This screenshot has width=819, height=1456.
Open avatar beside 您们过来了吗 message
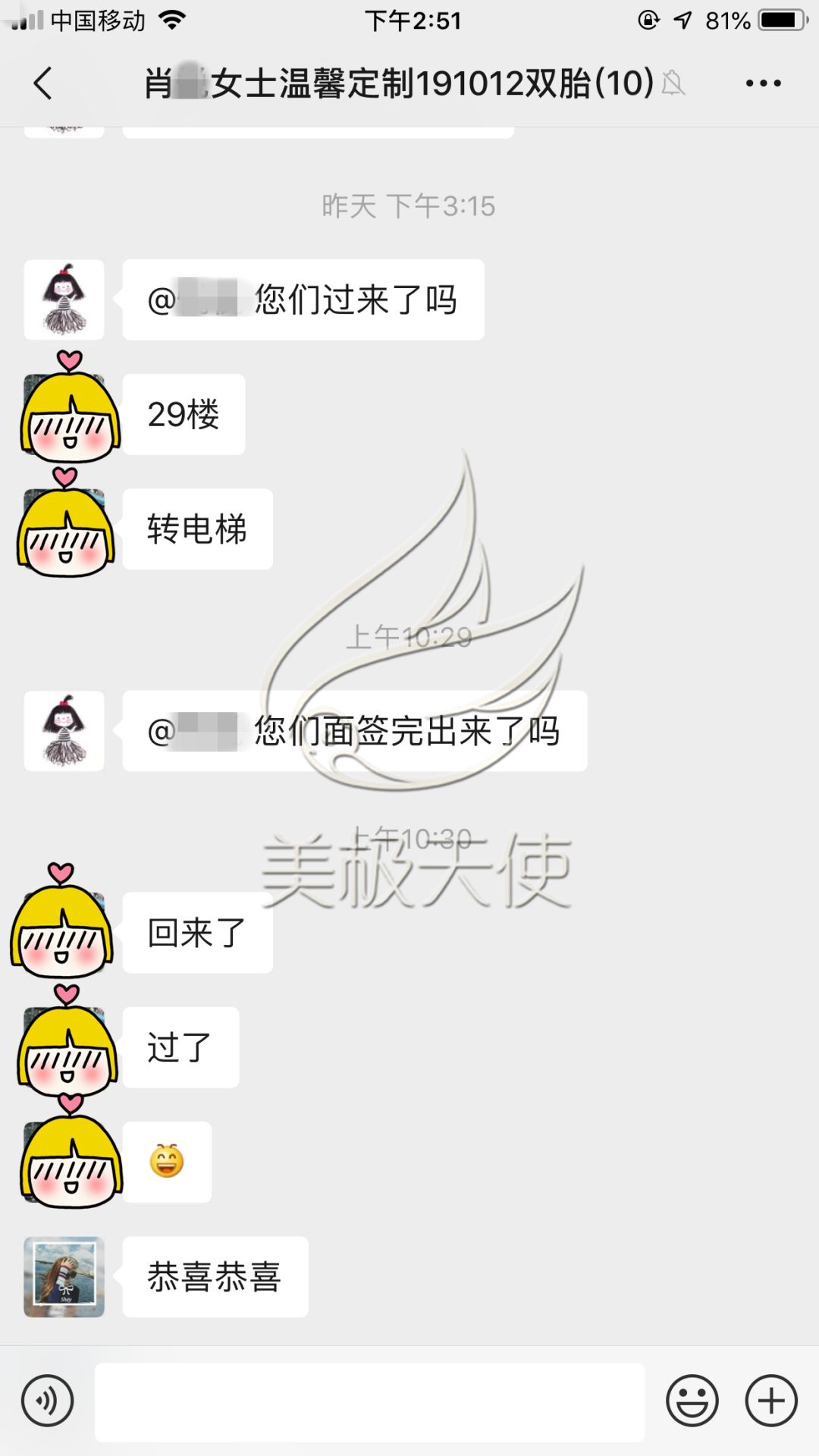(x=64, y=300)
